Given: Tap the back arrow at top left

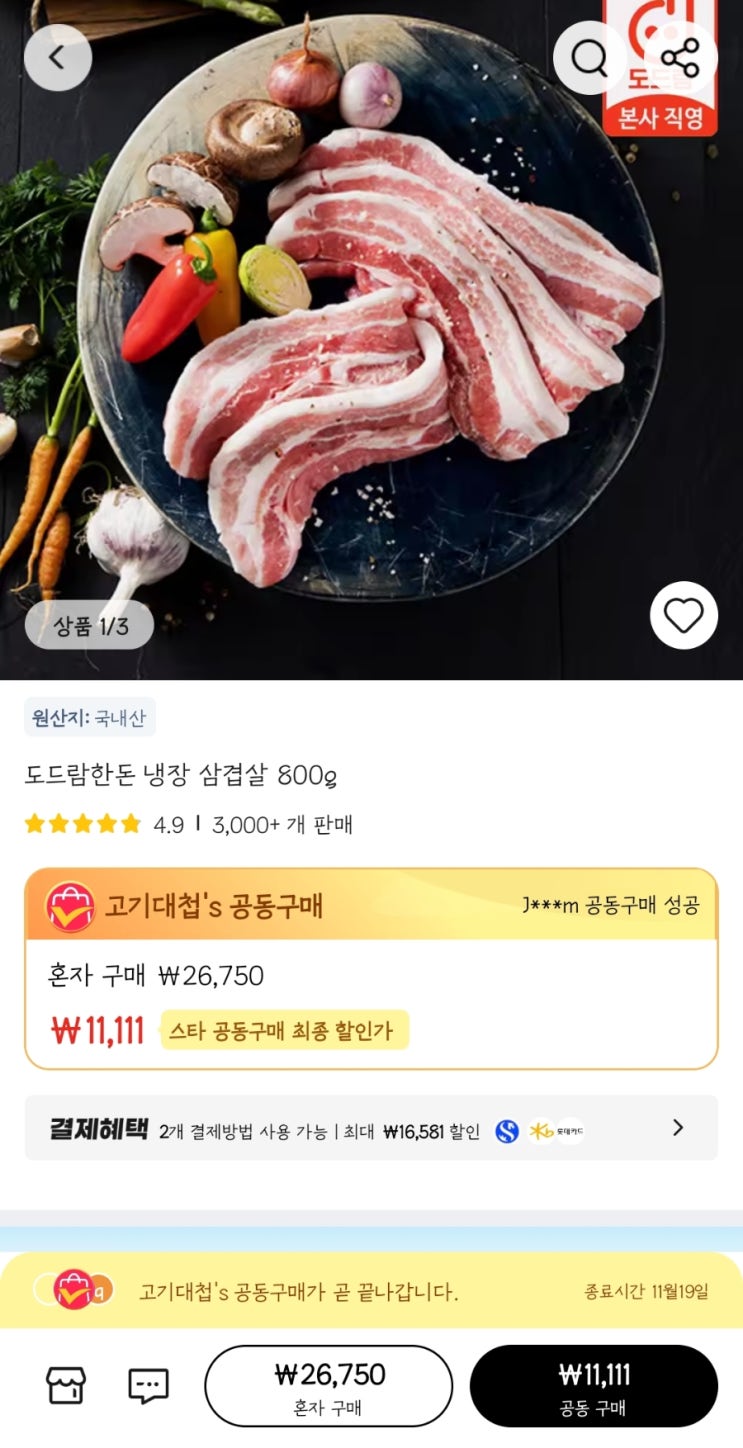Looking at the screenshot, I should pyautogui.click(x=58, y=57).
